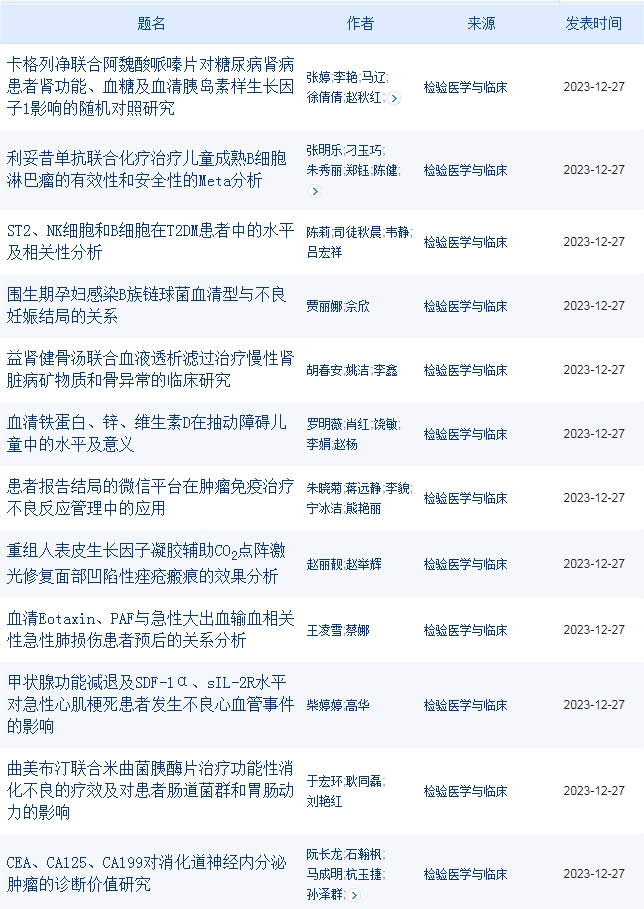
Task: Open the 血清Eotaxin、PAF article
Action: tap(148, 629)
